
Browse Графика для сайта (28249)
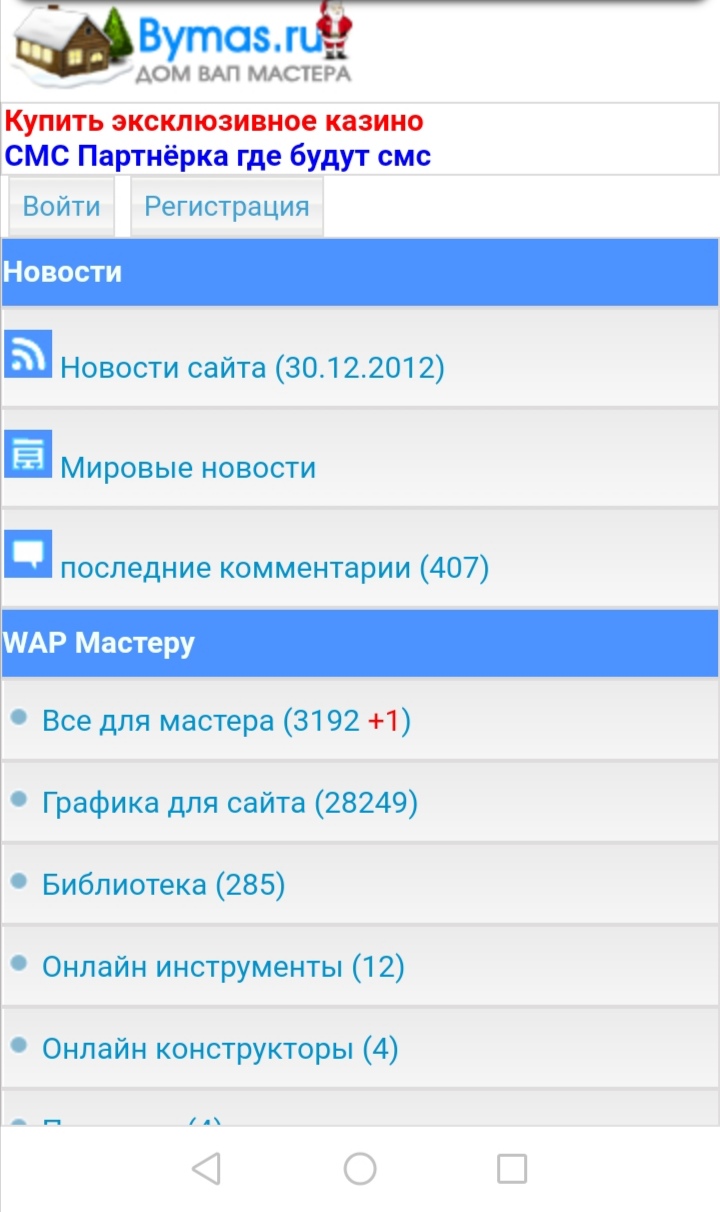coord(229,803)
